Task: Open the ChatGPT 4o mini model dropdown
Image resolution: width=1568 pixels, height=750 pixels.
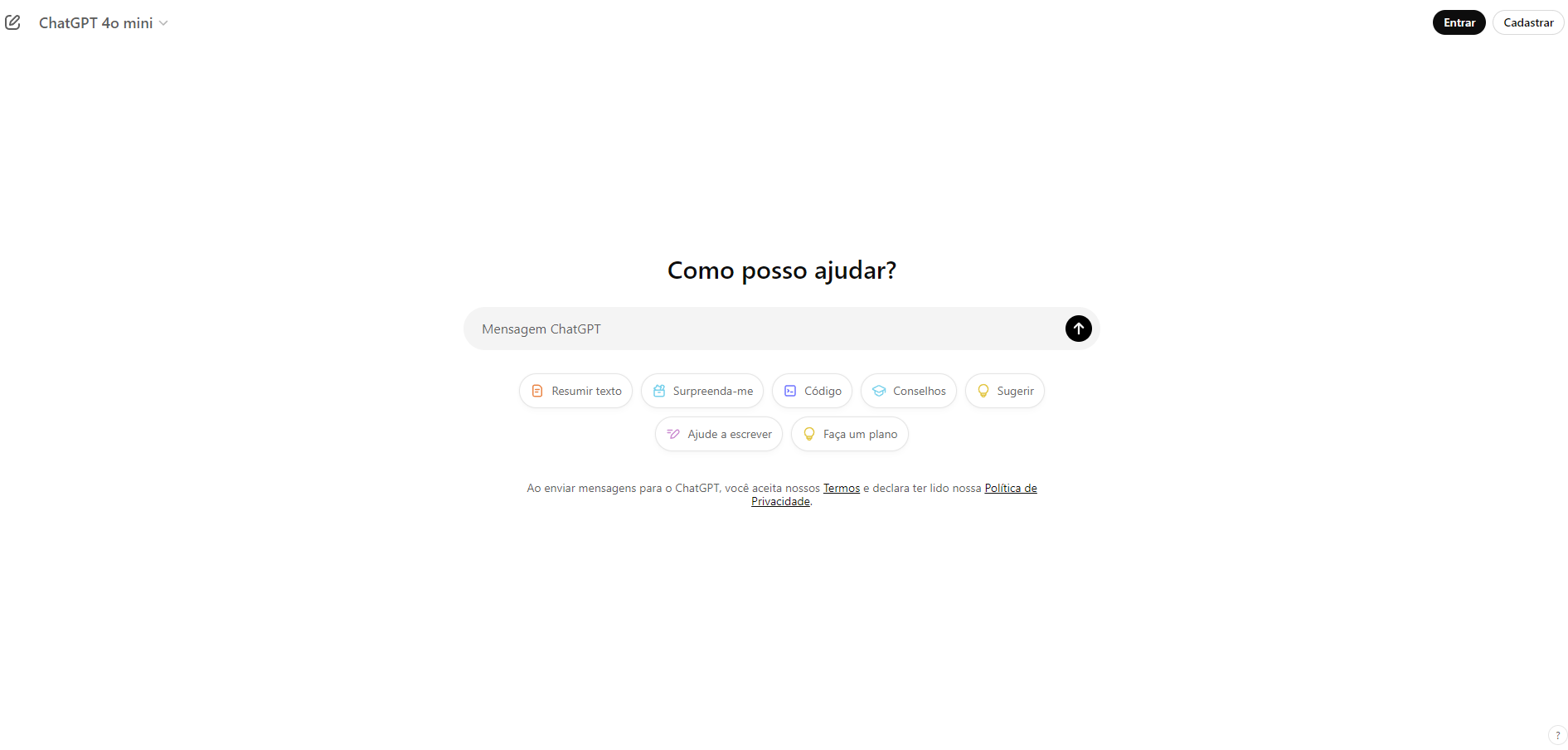Action: point(103,23)
